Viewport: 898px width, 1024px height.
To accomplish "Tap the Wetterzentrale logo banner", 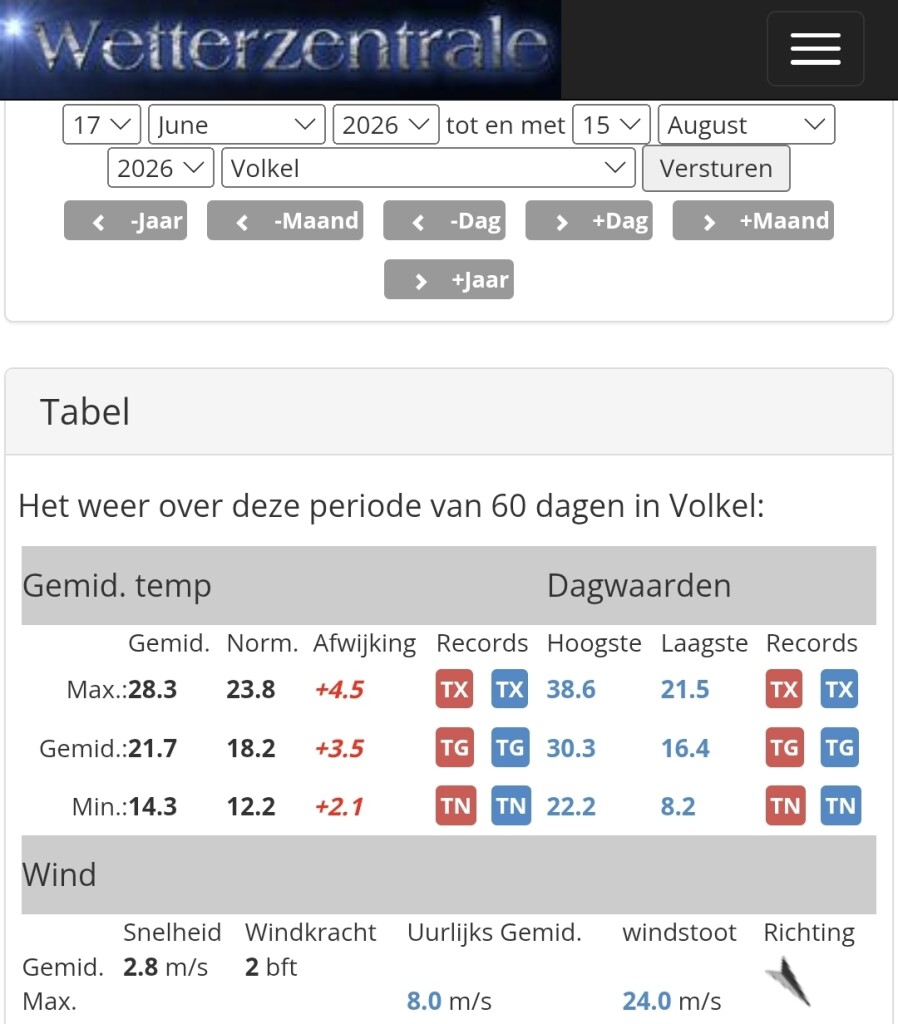I will click(x=280, y=50).
